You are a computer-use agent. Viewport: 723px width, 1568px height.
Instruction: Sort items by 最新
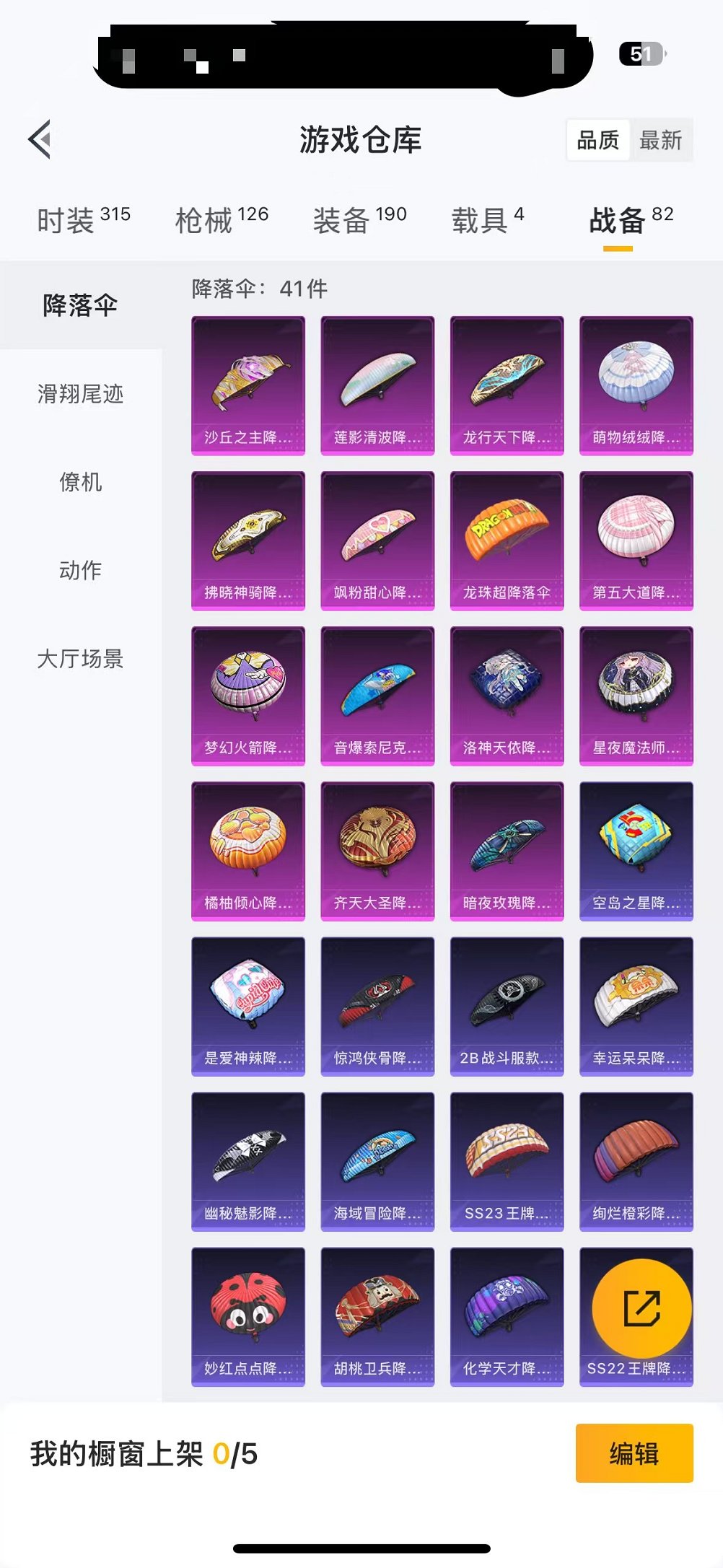(x=661, y=140)
